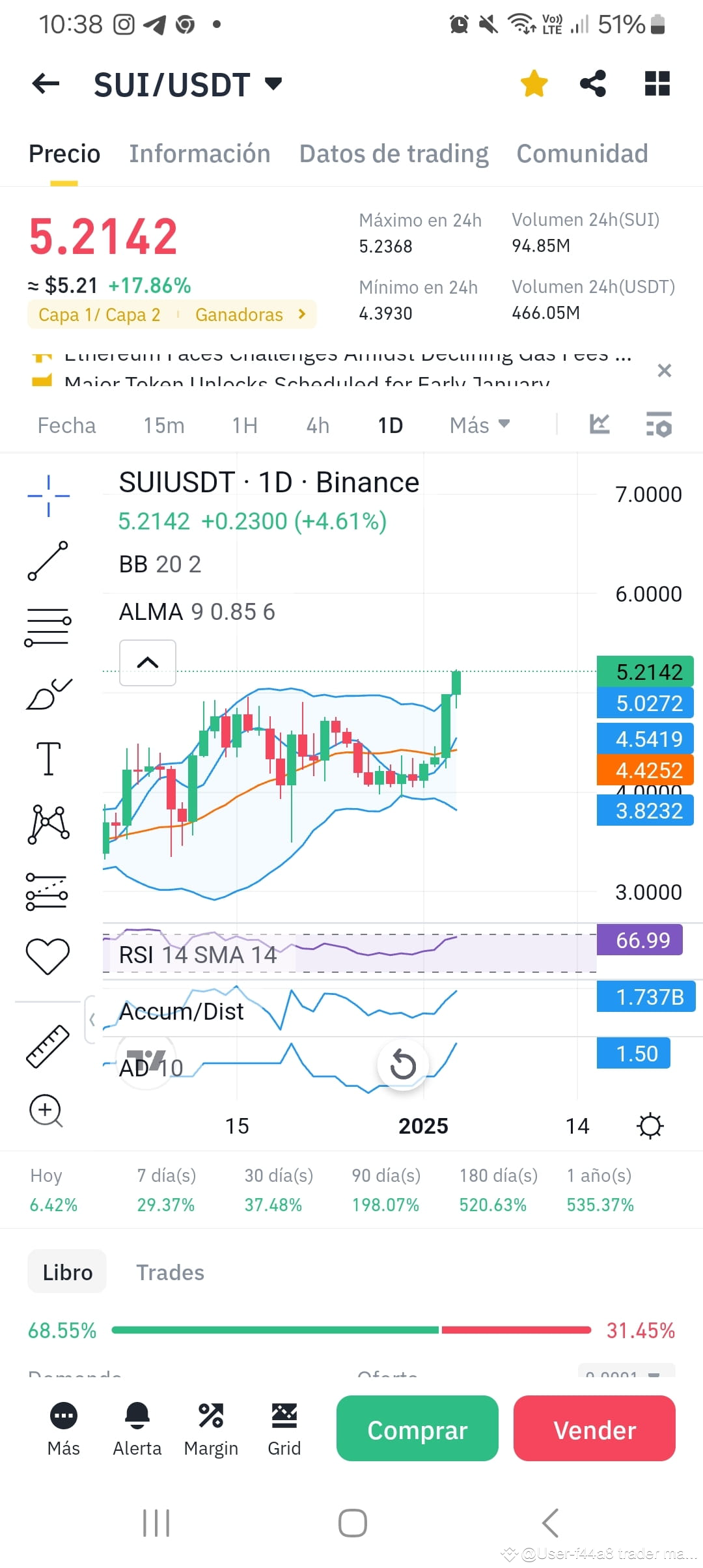Open the Ganadoras link
The width and height of the screenshot is (703, 1568).
pyautogui.click(x=240, y=315)
